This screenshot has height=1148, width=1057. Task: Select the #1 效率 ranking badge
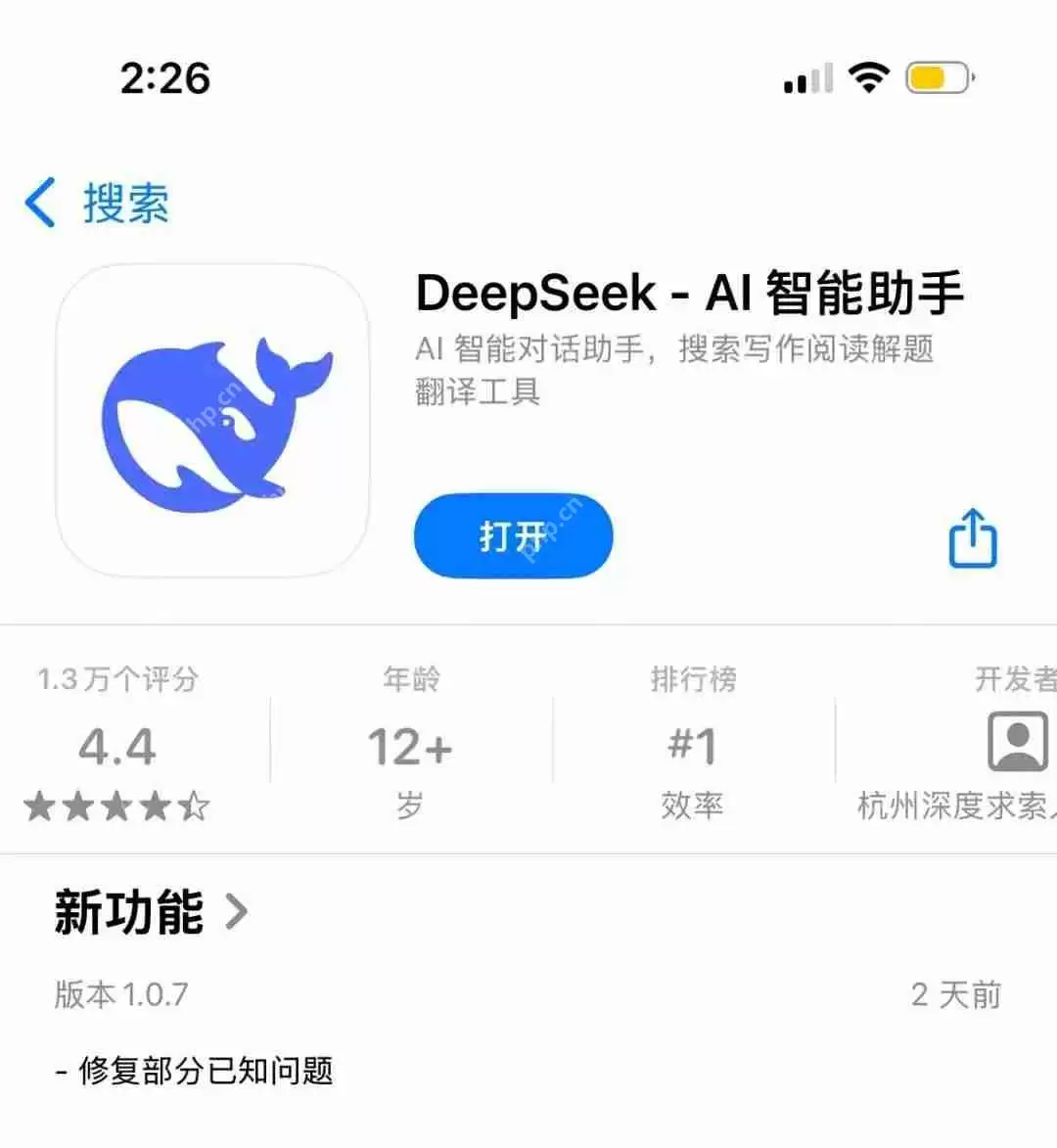[x=691, y=744]
